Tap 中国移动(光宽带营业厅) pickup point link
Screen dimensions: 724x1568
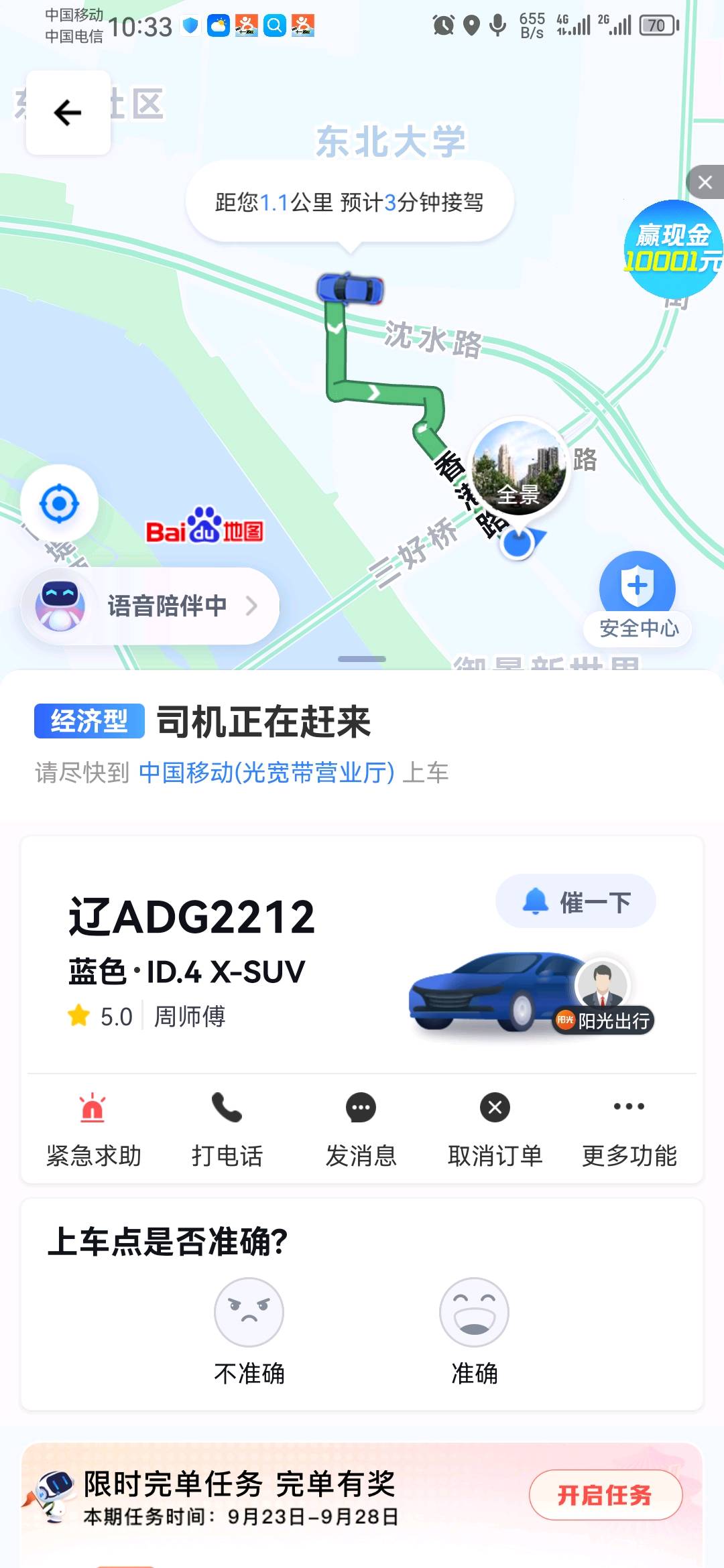pos(266,773)
